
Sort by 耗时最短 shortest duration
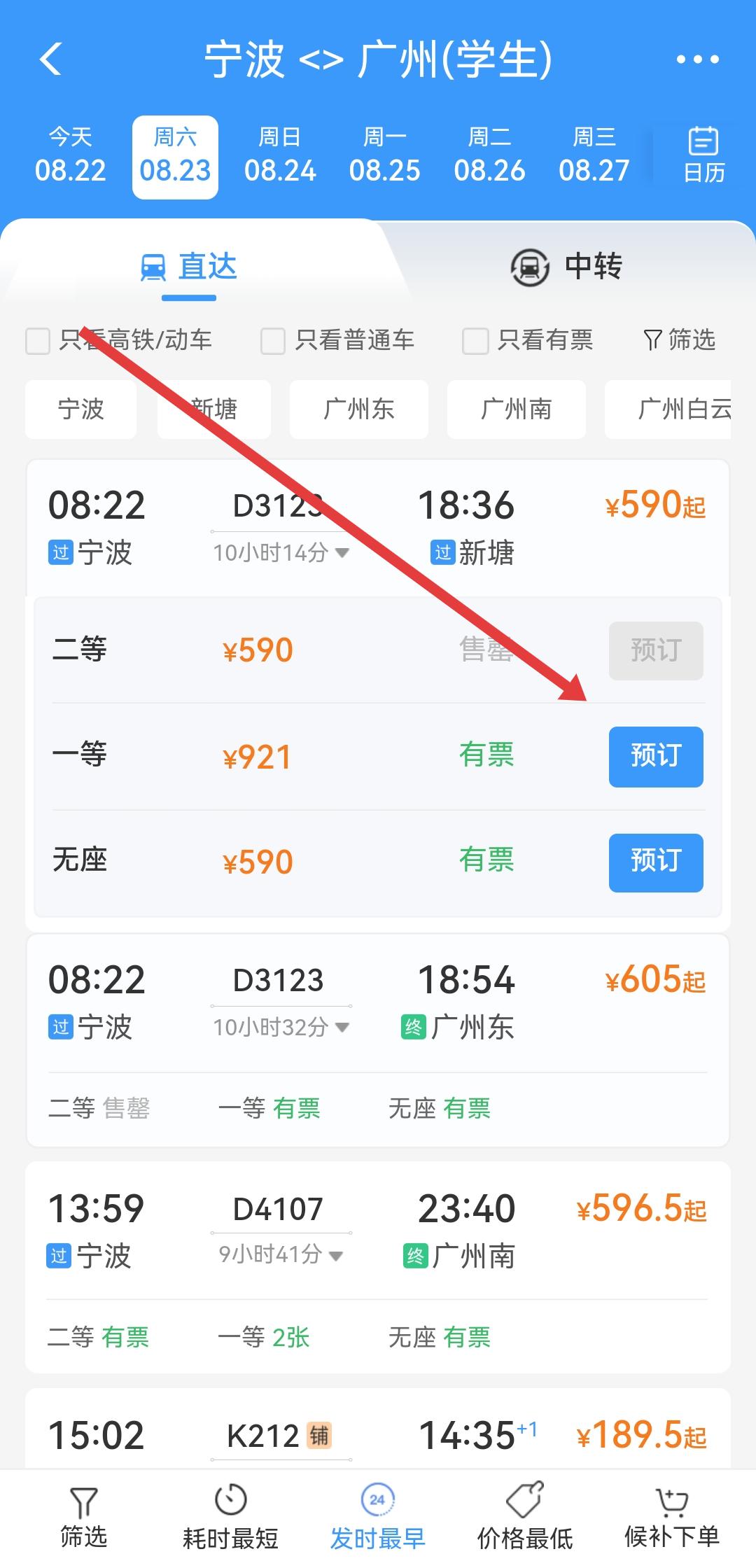(x=230, y=1518)
